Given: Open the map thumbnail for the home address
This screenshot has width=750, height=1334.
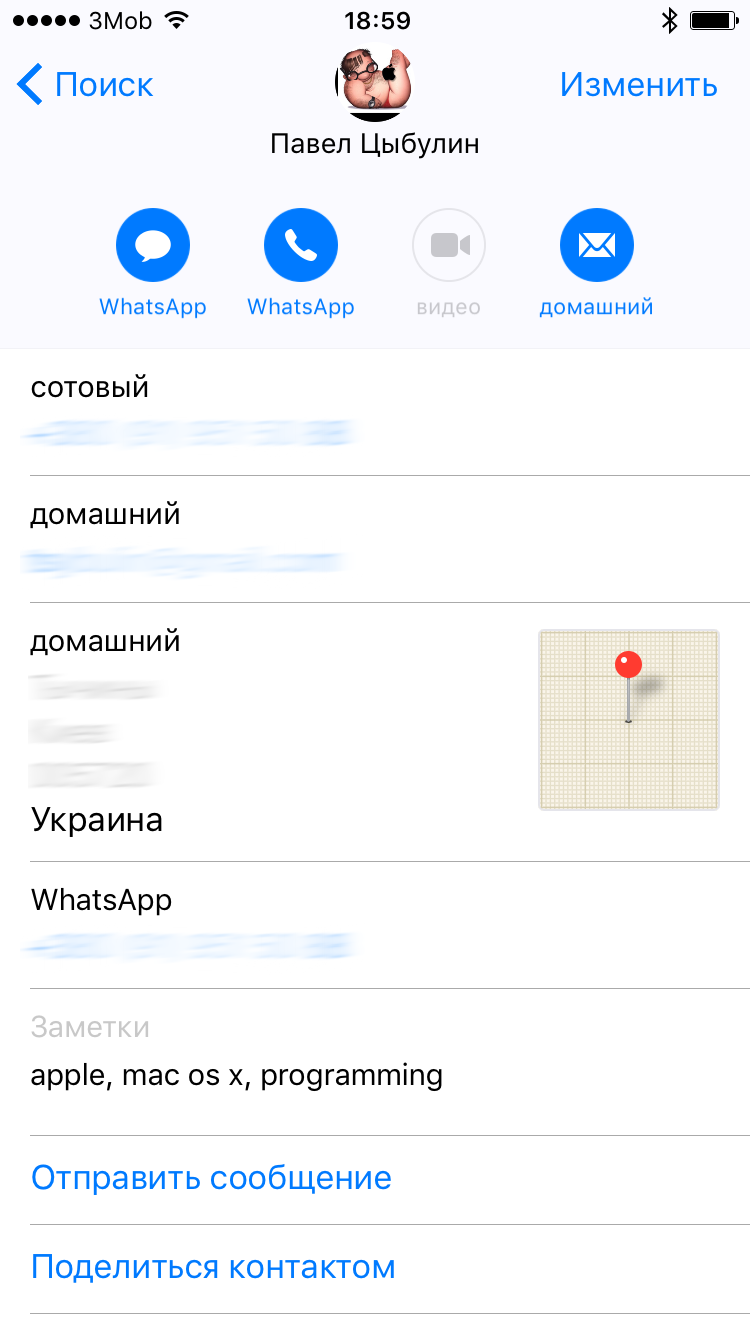Looking at the screenshot, I should 629,719.
